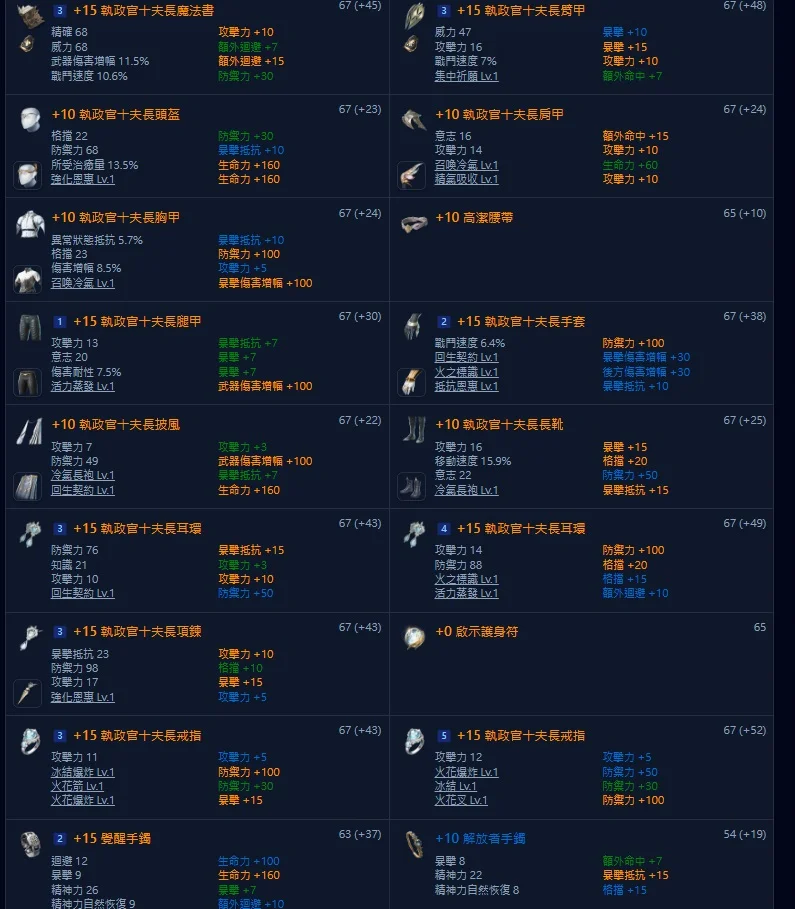
Task: Tap 火花箭 Lv.1 skill link
Action: pyautogui.click(x=77, y=786)
